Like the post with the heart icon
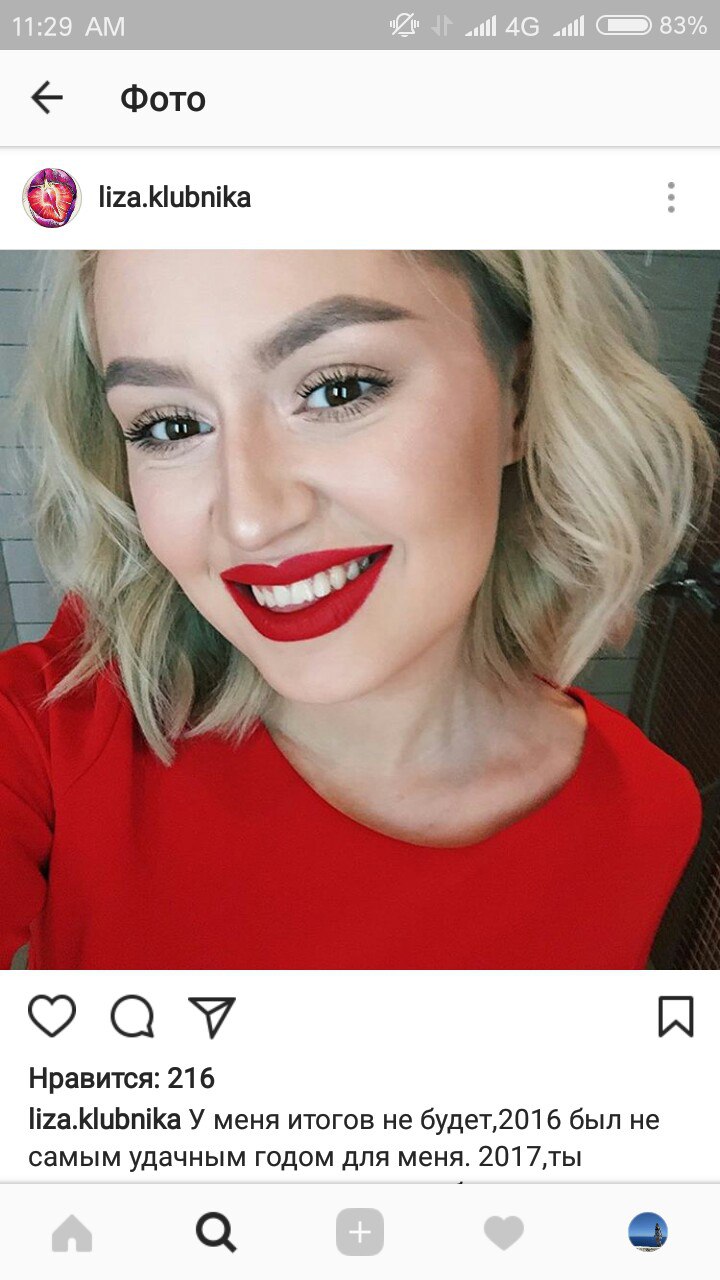 pyautogui.click(x=52, y=1017)
